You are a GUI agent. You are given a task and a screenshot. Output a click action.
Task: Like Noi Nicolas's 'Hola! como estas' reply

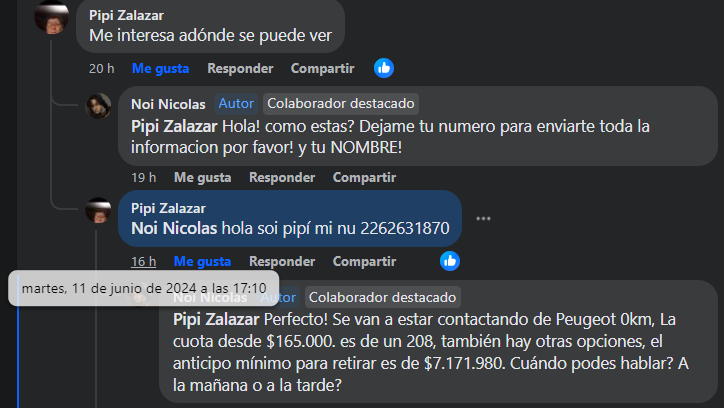(x=202, y=177)
